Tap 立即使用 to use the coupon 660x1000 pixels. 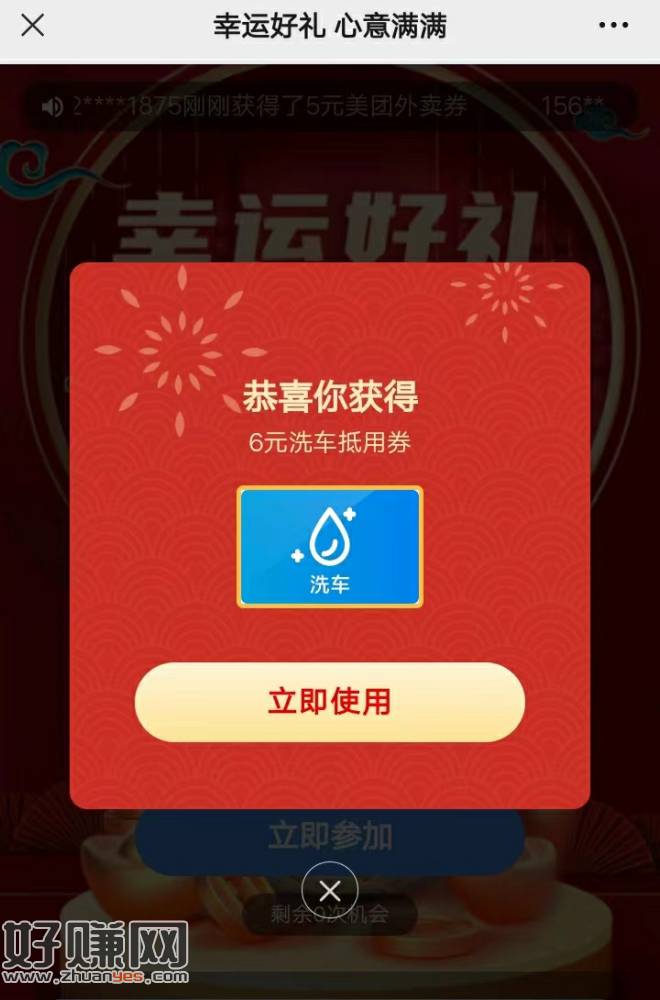coord(329,701)
